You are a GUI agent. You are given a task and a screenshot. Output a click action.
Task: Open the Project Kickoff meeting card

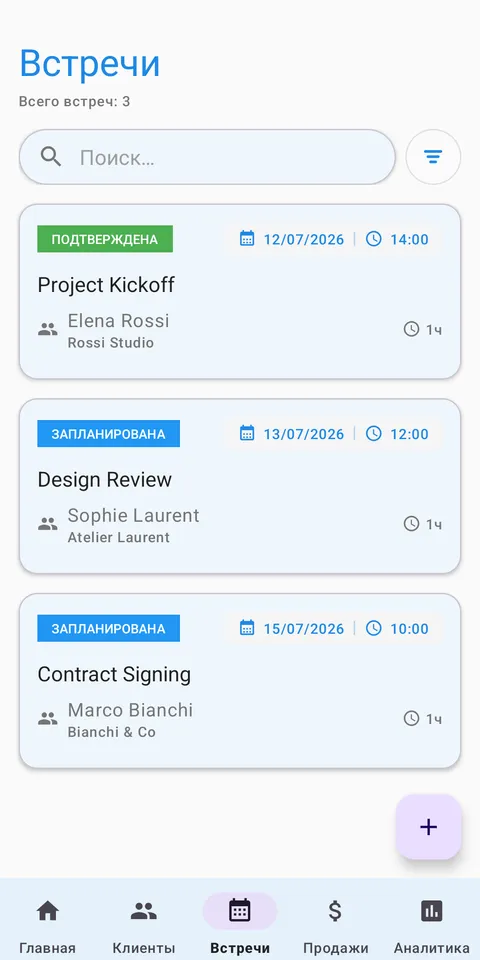tap(240, 291)
